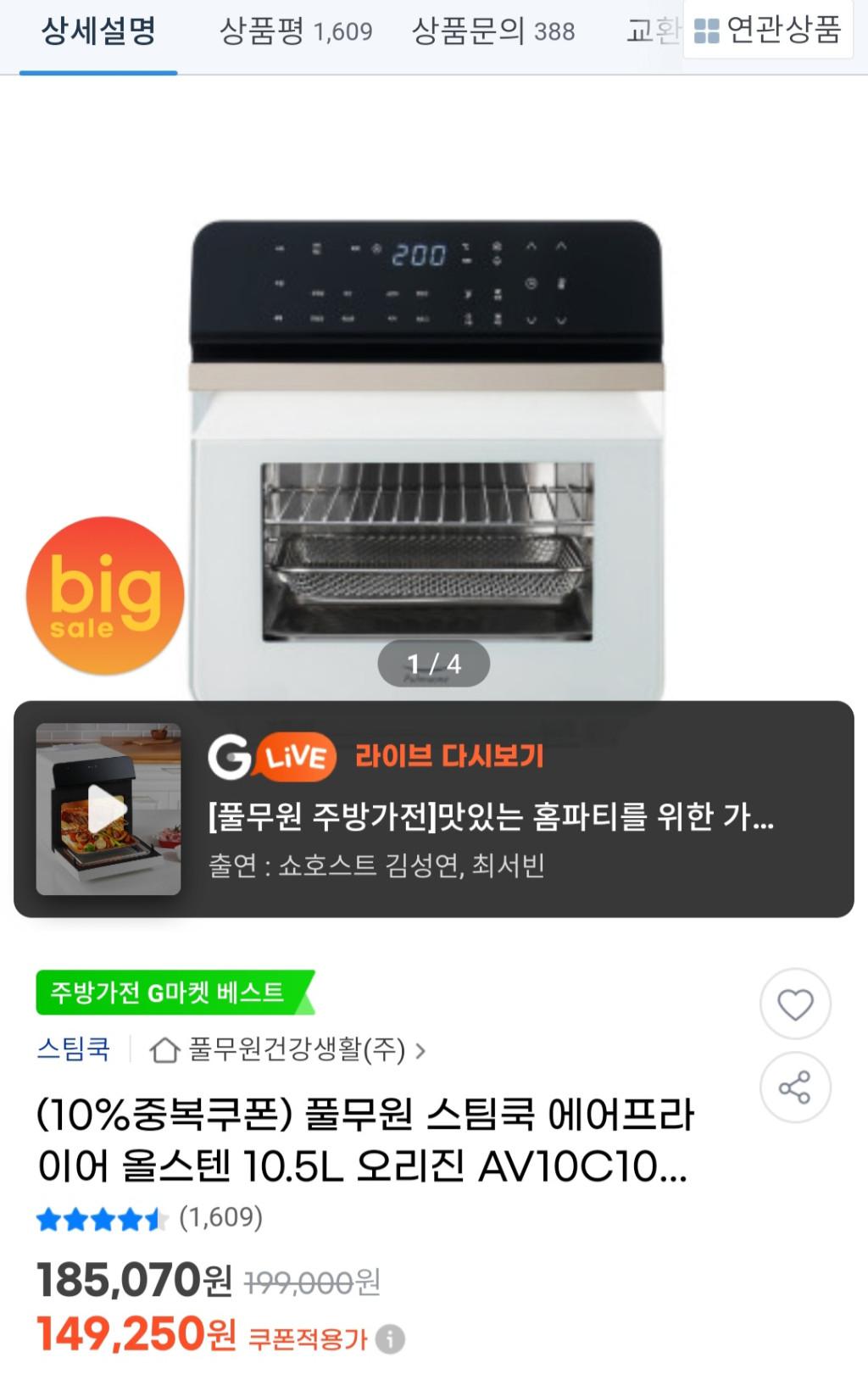Image resolution: width=868 pixels, height=1374 pixels.
Task: Visit the 풀무원건강생활(주) seller shop
Action: point(287,1050)
